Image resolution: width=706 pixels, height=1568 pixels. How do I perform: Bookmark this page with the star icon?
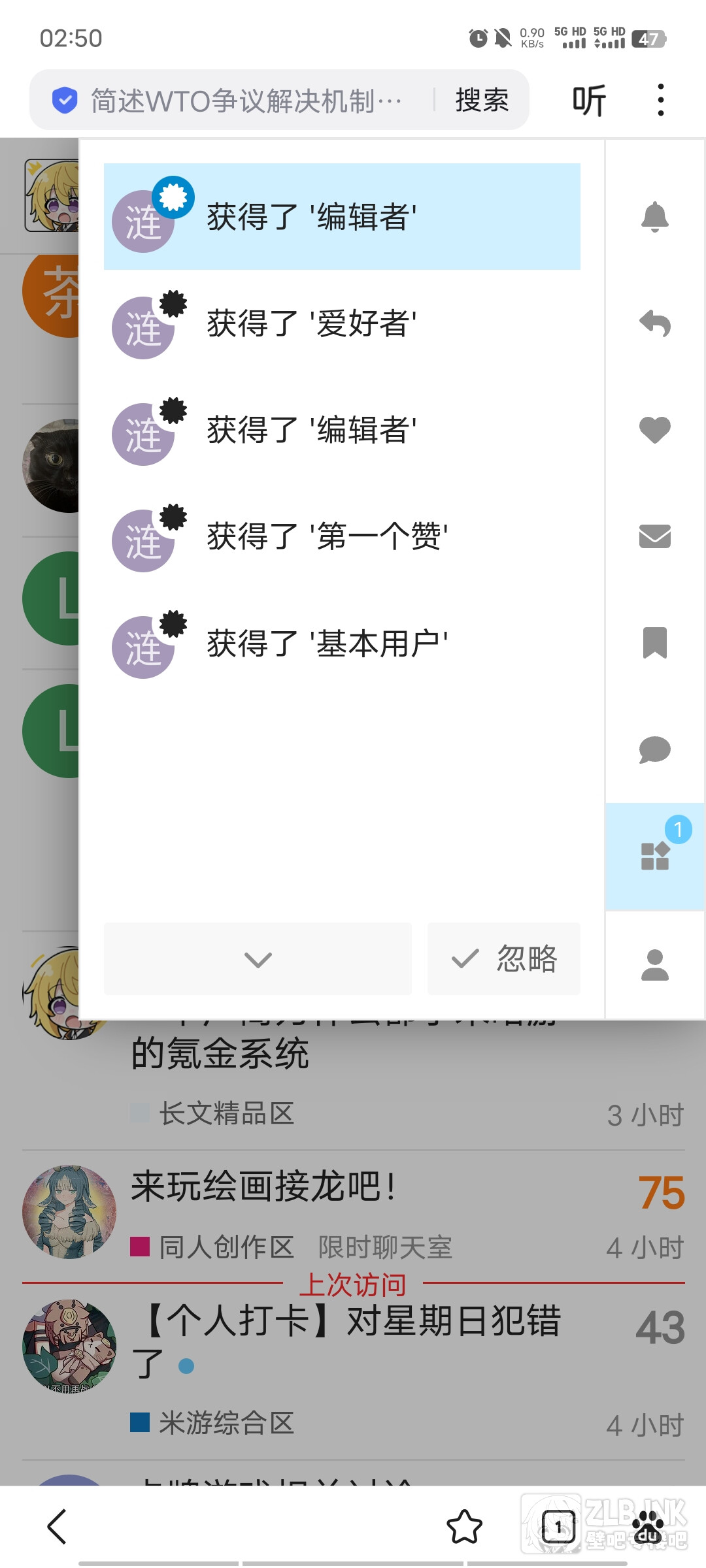coord(464,1527)
